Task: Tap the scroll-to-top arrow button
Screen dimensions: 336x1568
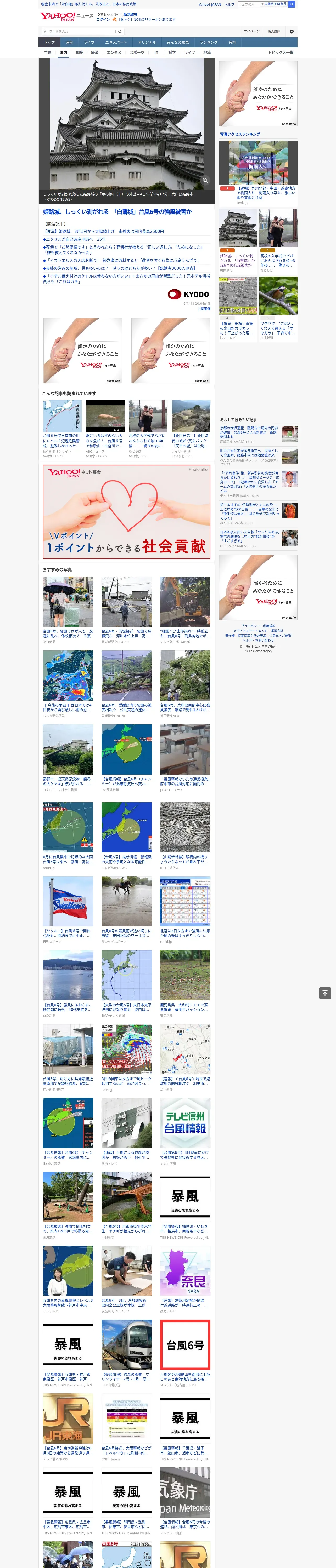Action: [325, 993]
